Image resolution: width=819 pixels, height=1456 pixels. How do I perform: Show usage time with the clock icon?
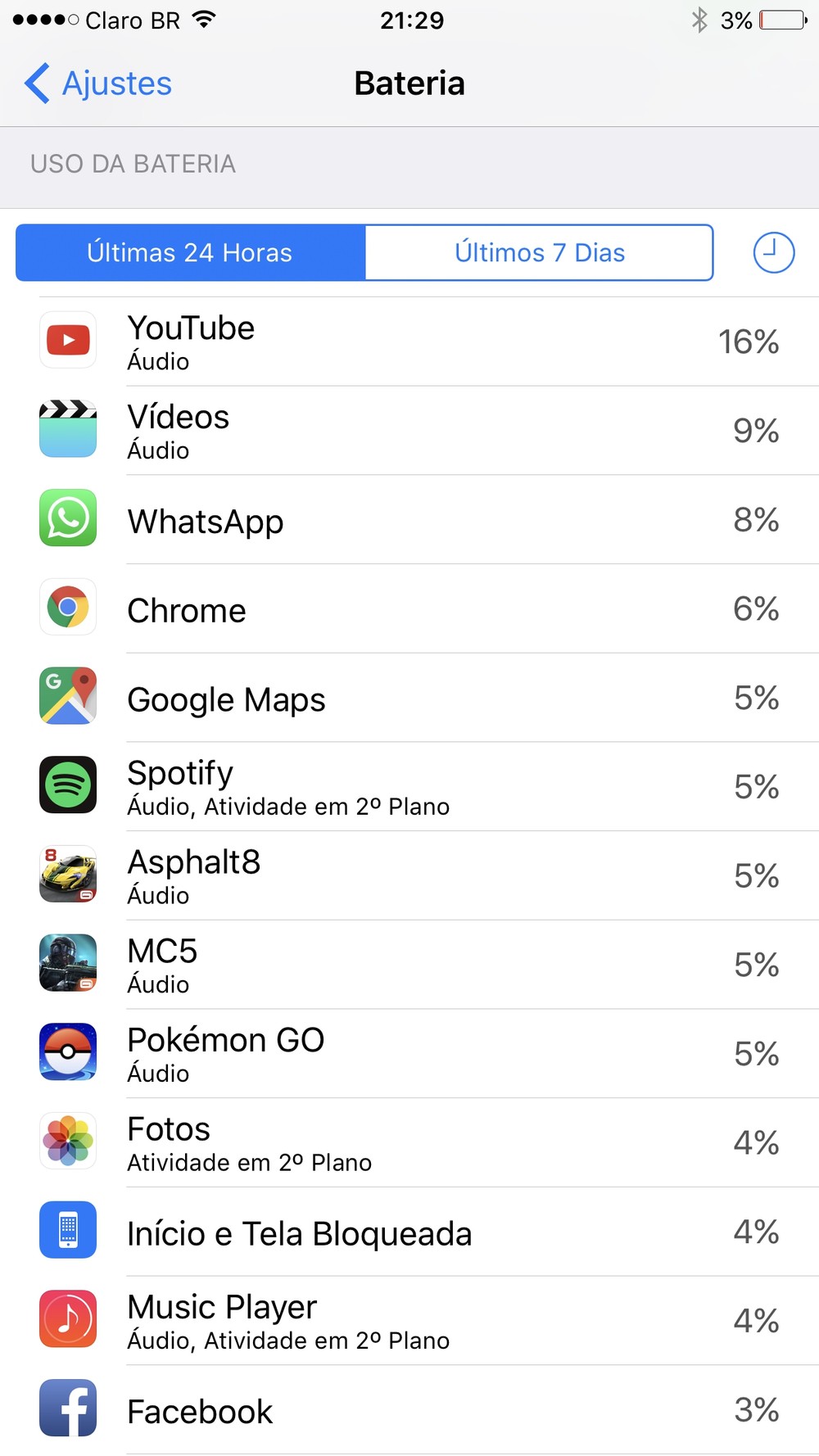pyautogui.click(x=773, y=252)
